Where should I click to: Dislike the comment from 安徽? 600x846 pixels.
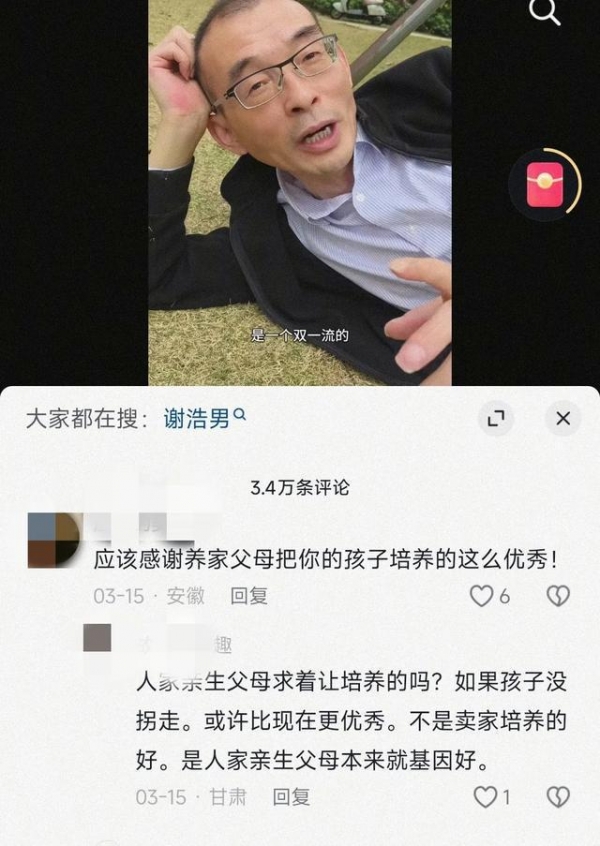(x=557, y=596)
